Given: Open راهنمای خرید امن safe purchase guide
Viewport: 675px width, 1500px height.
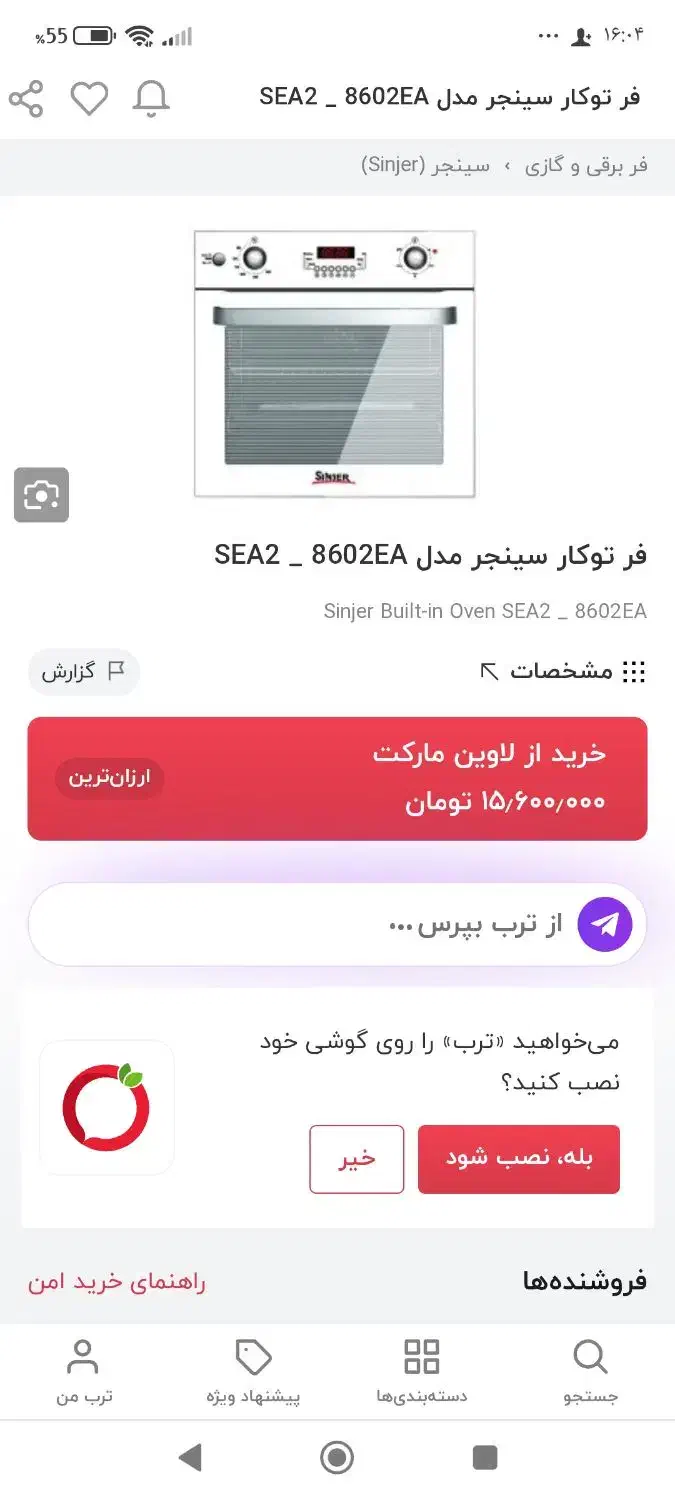Looking at the screenshot, I should point(117,1281).
